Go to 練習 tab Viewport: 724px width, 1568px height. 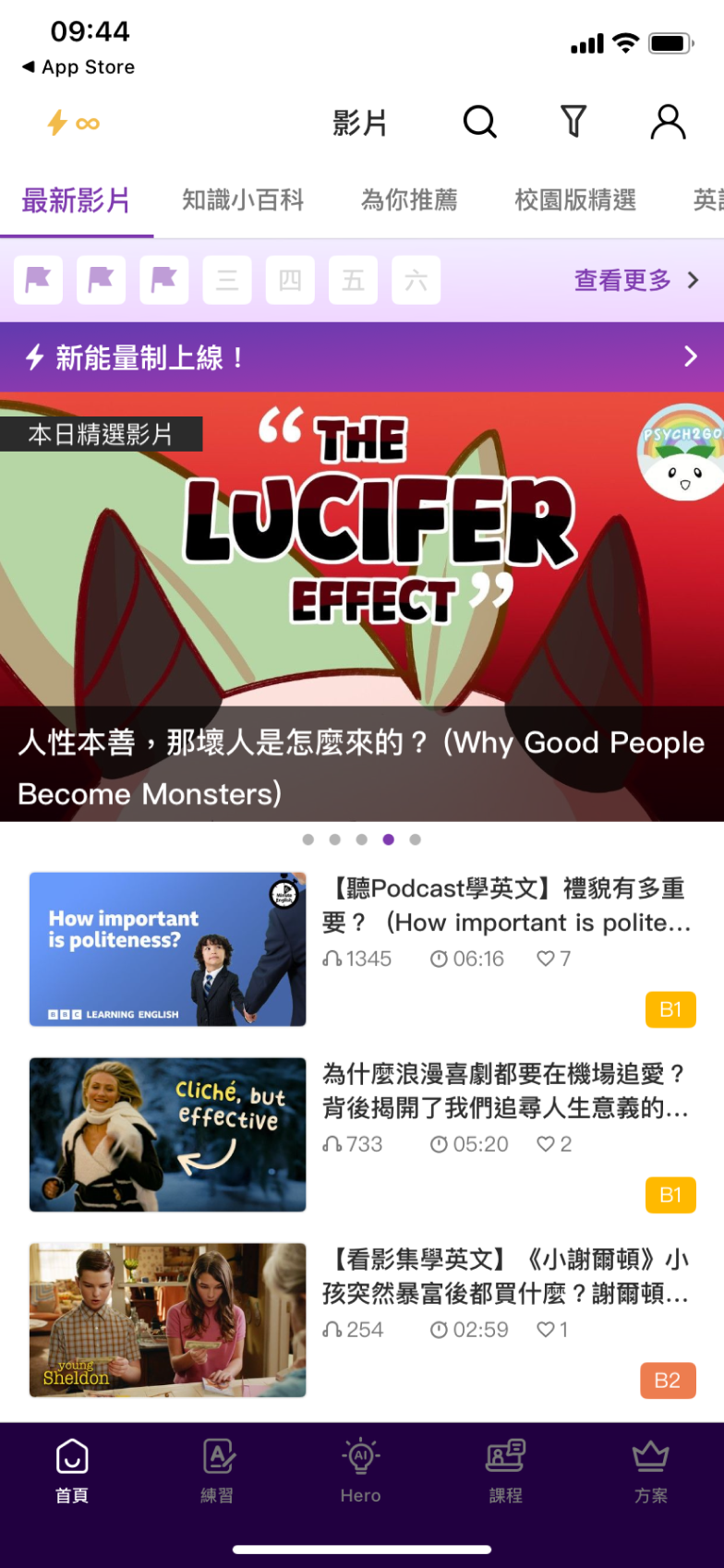[217, 1472]
